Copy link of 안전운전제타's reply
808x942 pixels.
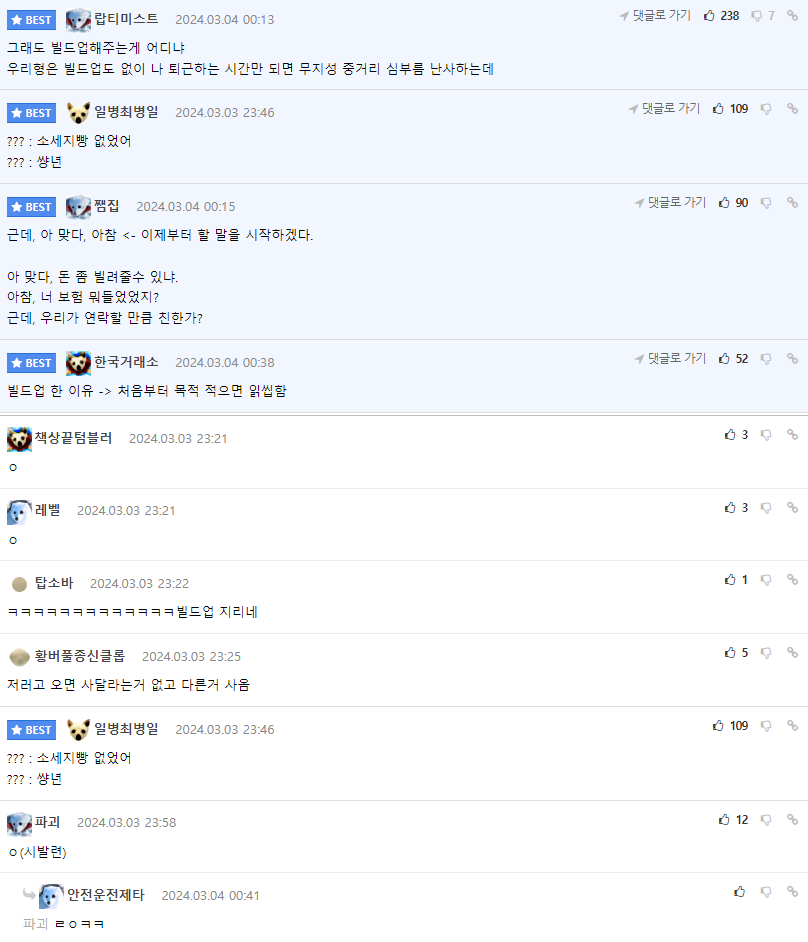[792, 892]
